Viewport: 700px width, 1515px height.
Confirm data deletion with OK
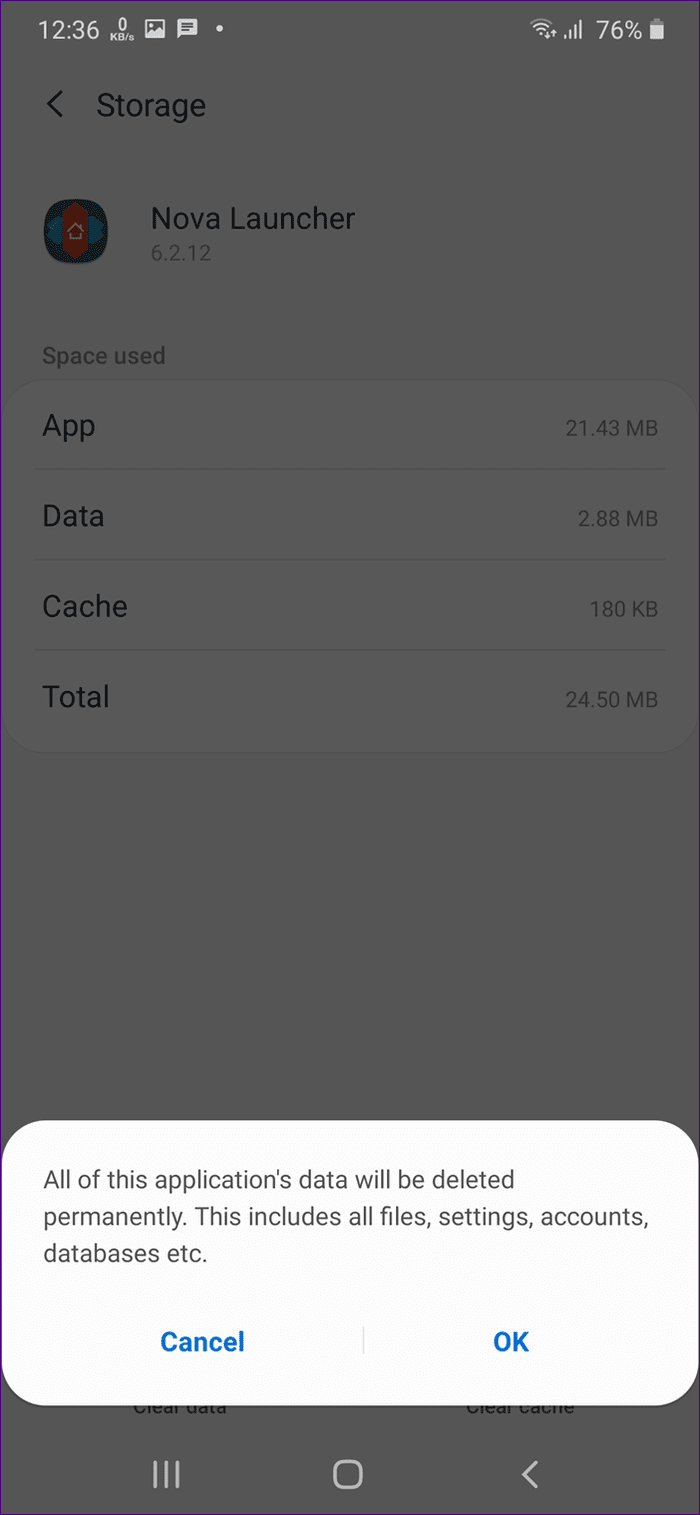[x=510, y=1341]
